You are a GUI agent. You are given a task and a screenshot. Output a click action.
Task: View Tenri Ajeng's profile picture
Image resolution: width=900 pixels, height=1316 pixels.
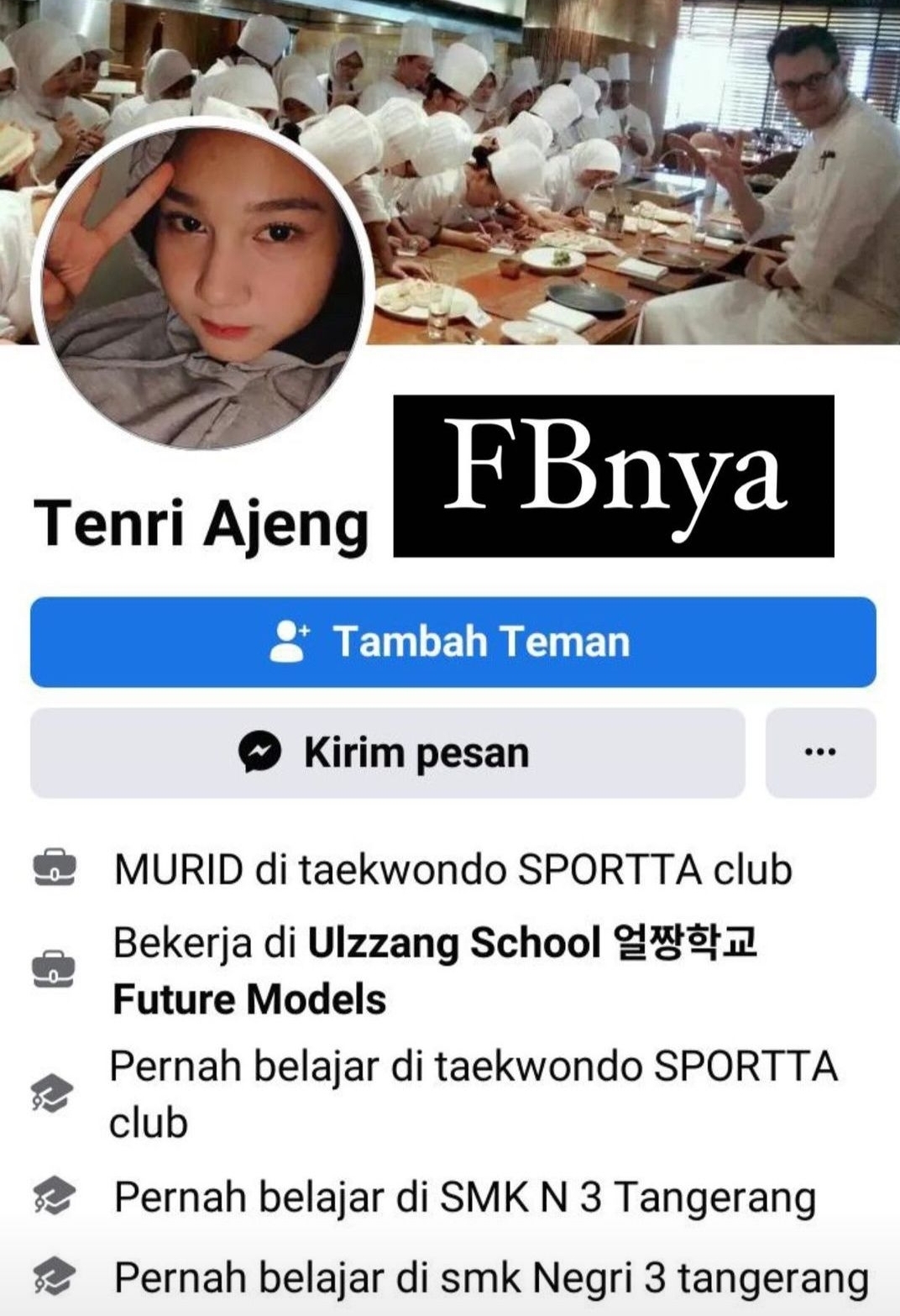[202, 284]
